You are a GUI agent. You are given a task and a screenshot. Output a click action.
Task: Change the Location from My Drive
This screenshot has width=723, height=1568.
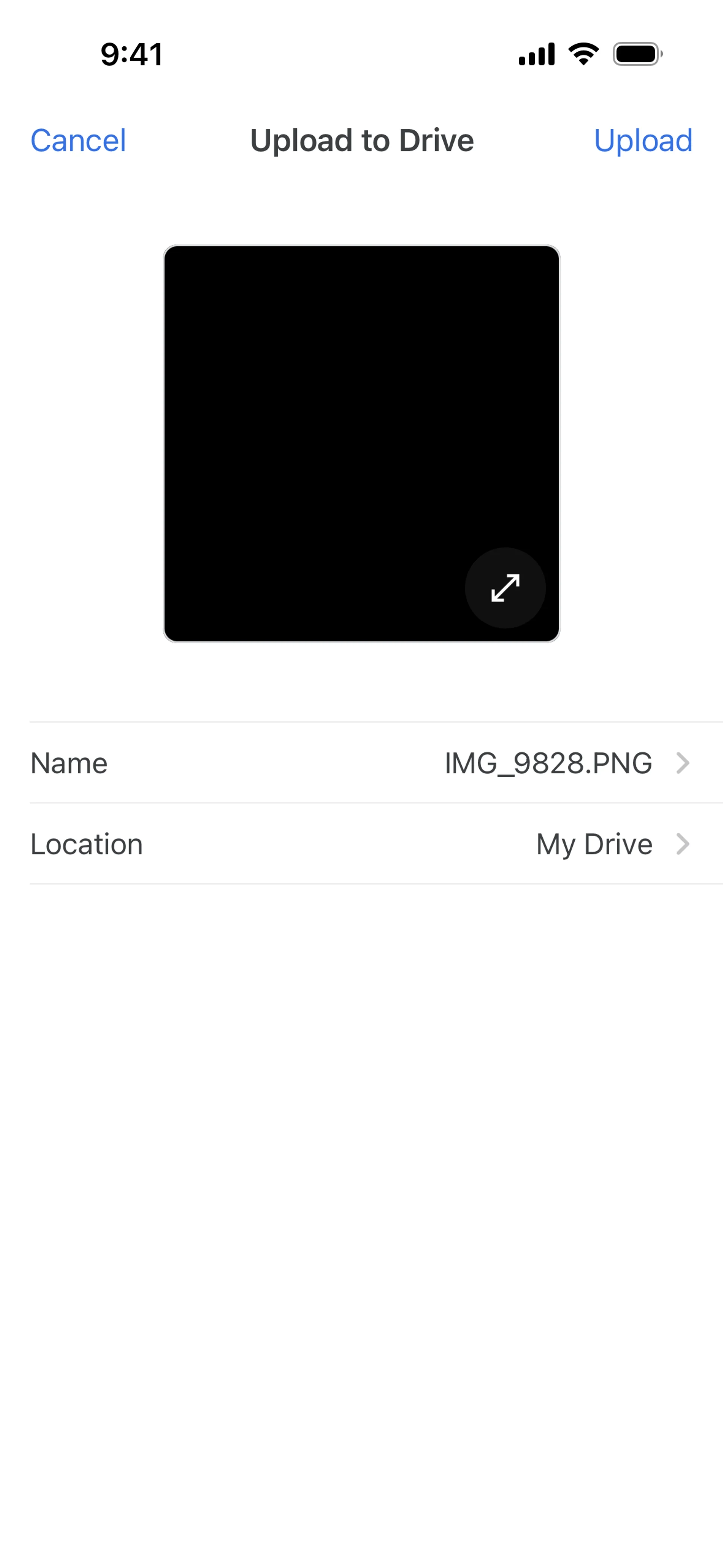(361, 844)
